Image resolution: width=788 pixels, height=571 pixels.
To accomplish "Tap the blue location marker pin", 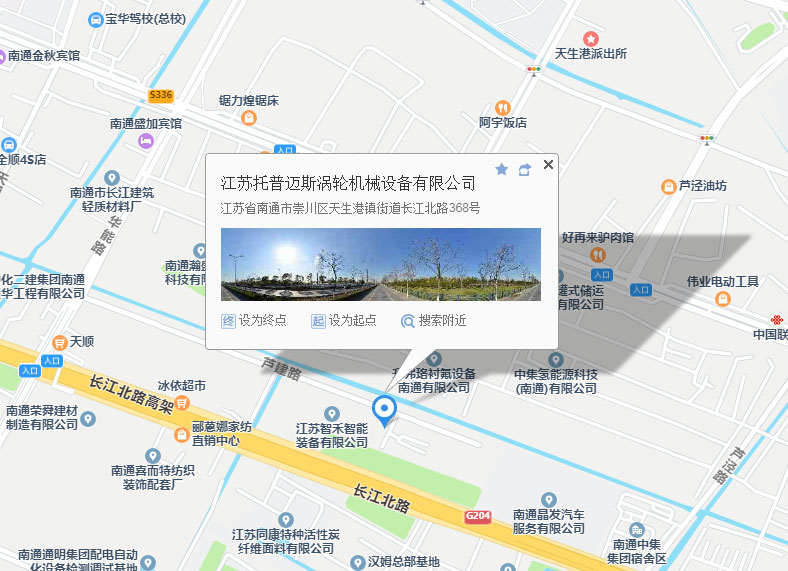I will [x=384, y=409].
